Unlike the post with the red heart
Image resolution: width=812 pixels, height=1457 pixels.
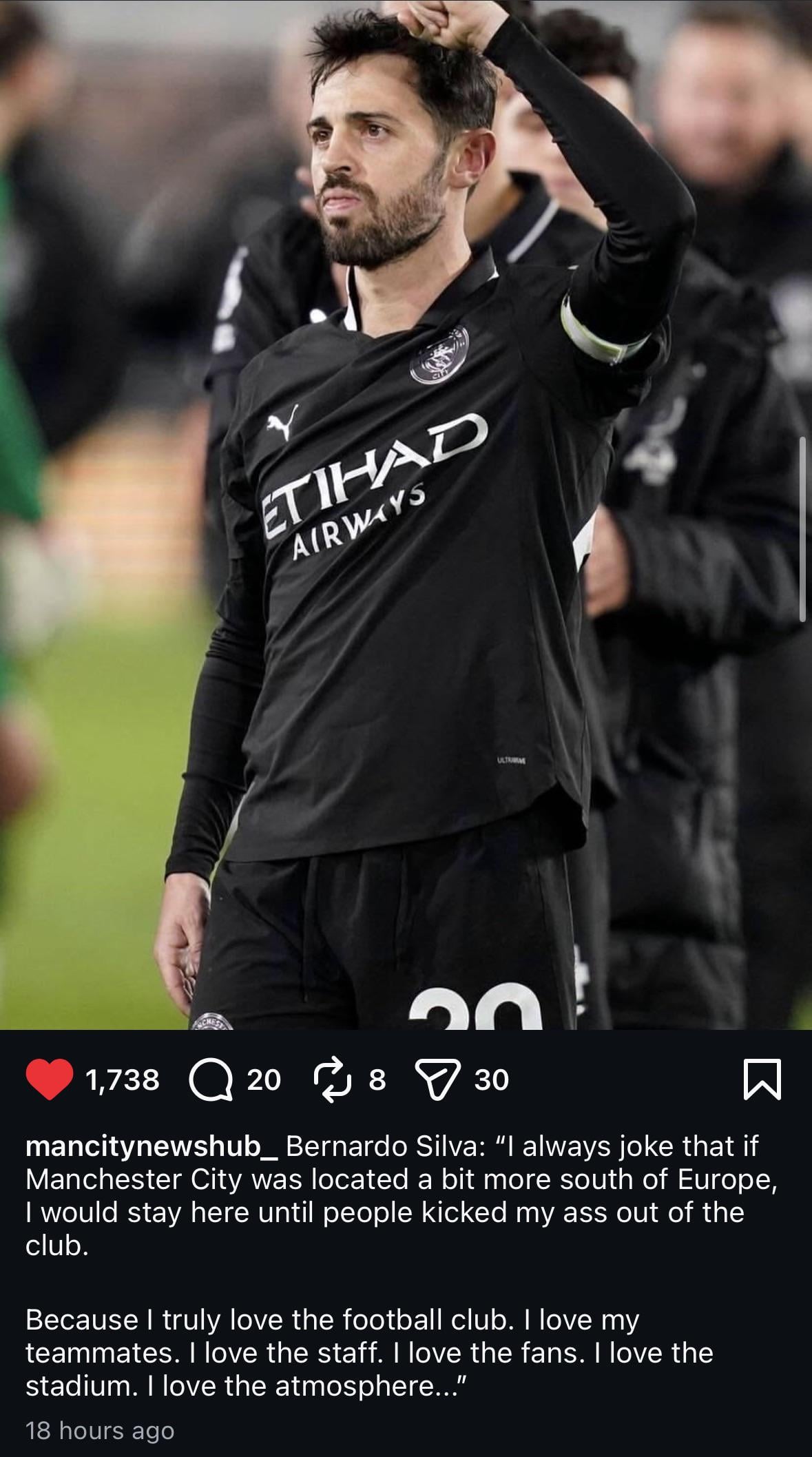[x=50, y=1079]
